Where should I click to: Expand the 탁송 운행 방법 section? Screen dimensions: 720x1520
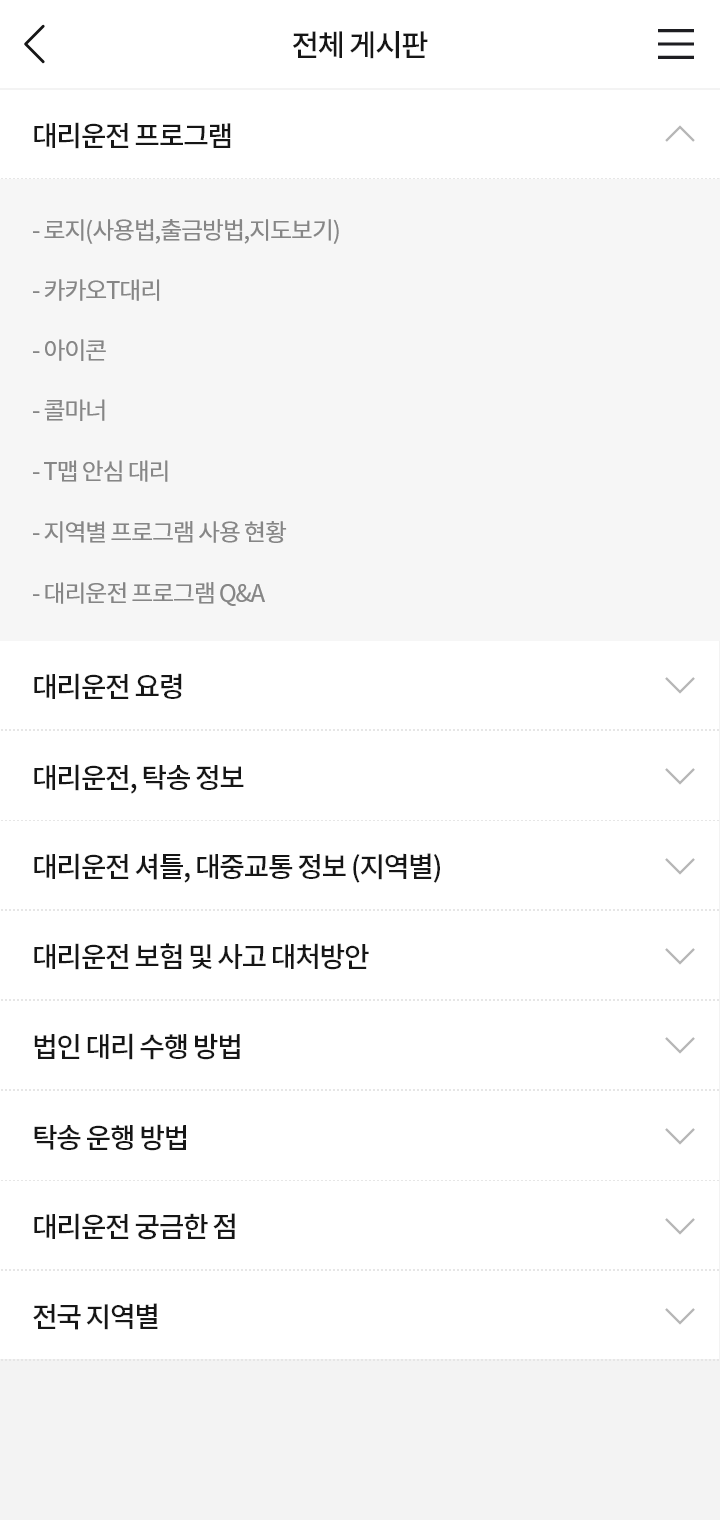point(360,1136)
